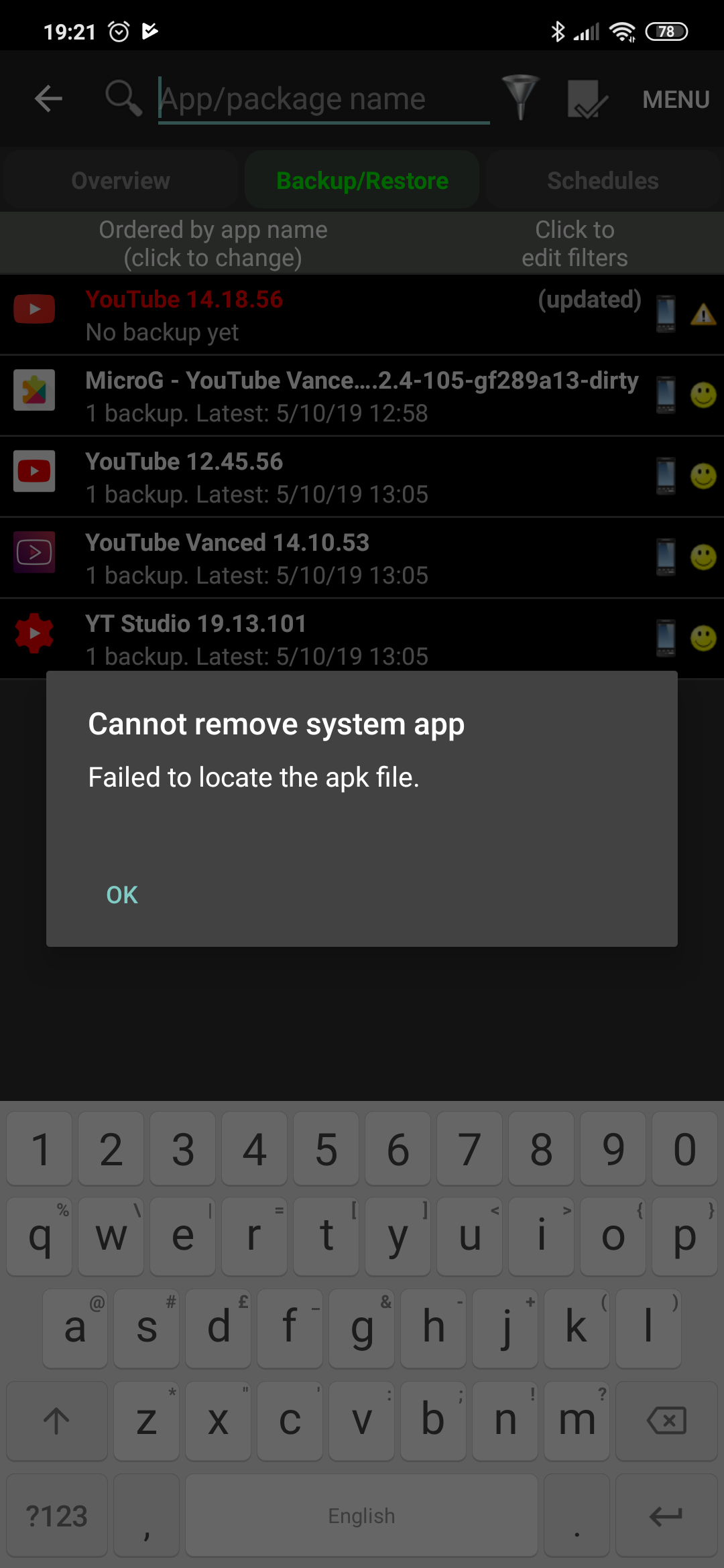This screenshot has width=724, height=1568.
Task: Tap the search magnifier icon
Action: pyautogui.click(x=123, y=99)
